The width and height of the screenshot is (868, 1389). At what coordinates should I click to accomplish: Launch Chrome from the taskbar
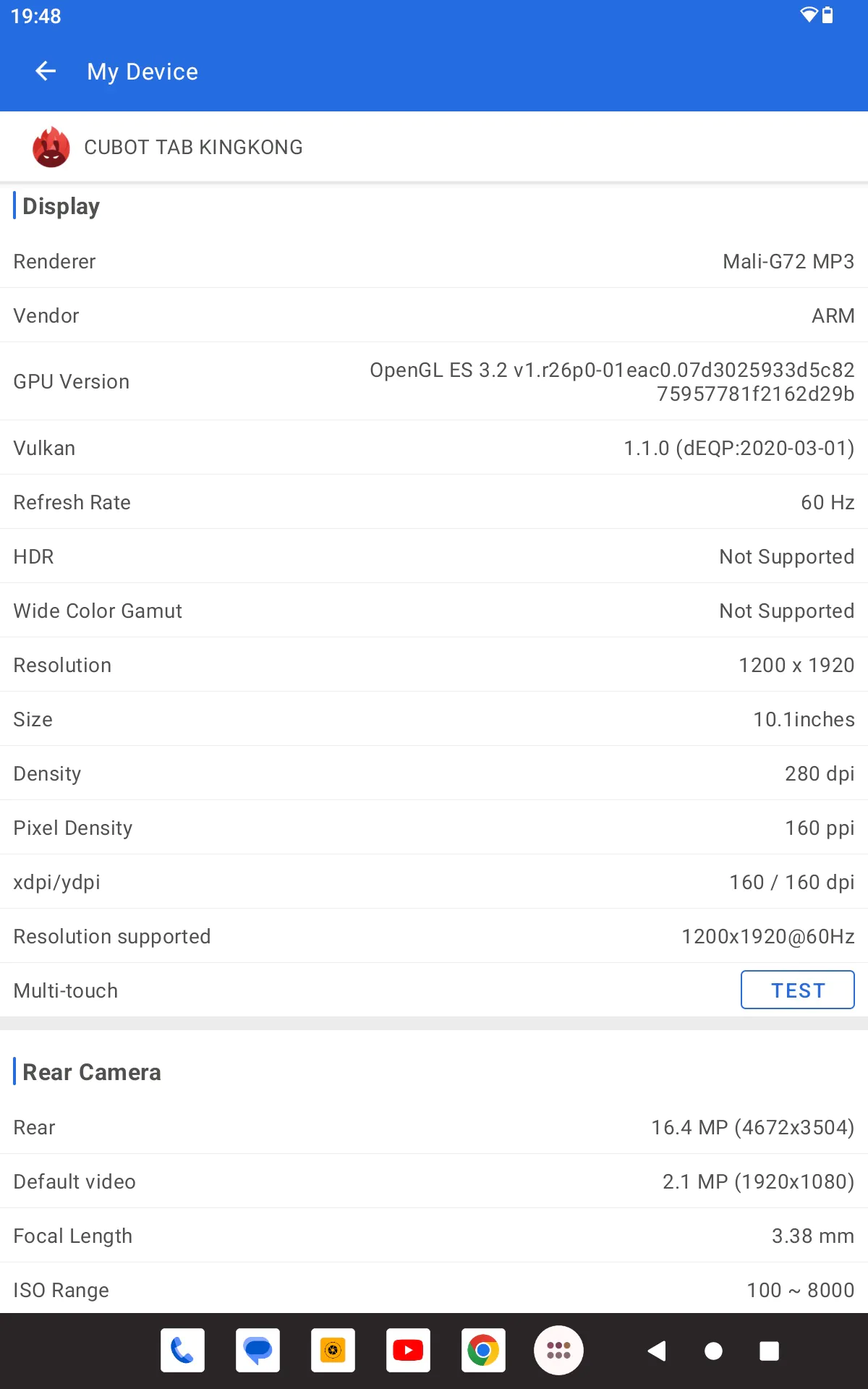(x=483, y=1350)
